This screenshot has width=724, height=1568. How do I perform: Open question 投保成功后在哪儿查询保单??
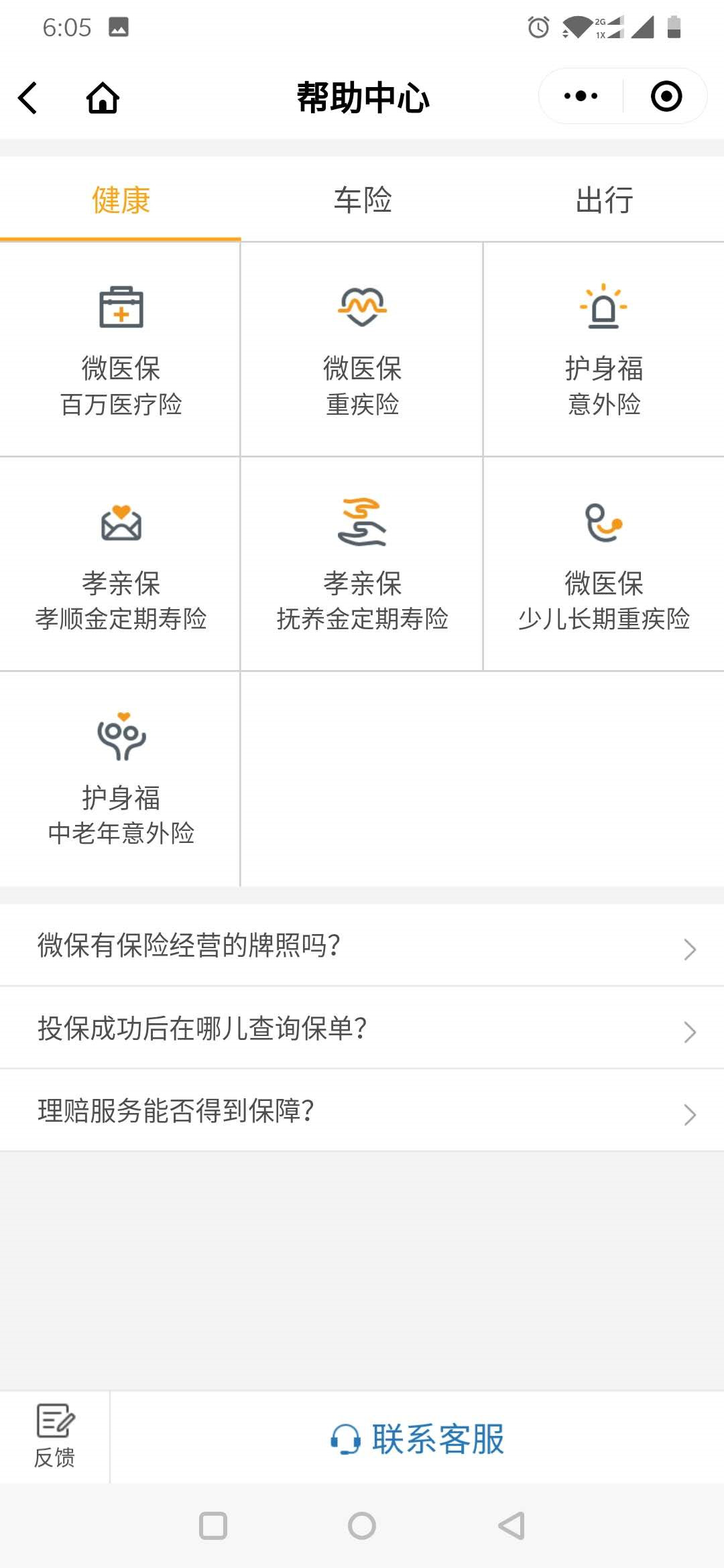(362, 1027)
